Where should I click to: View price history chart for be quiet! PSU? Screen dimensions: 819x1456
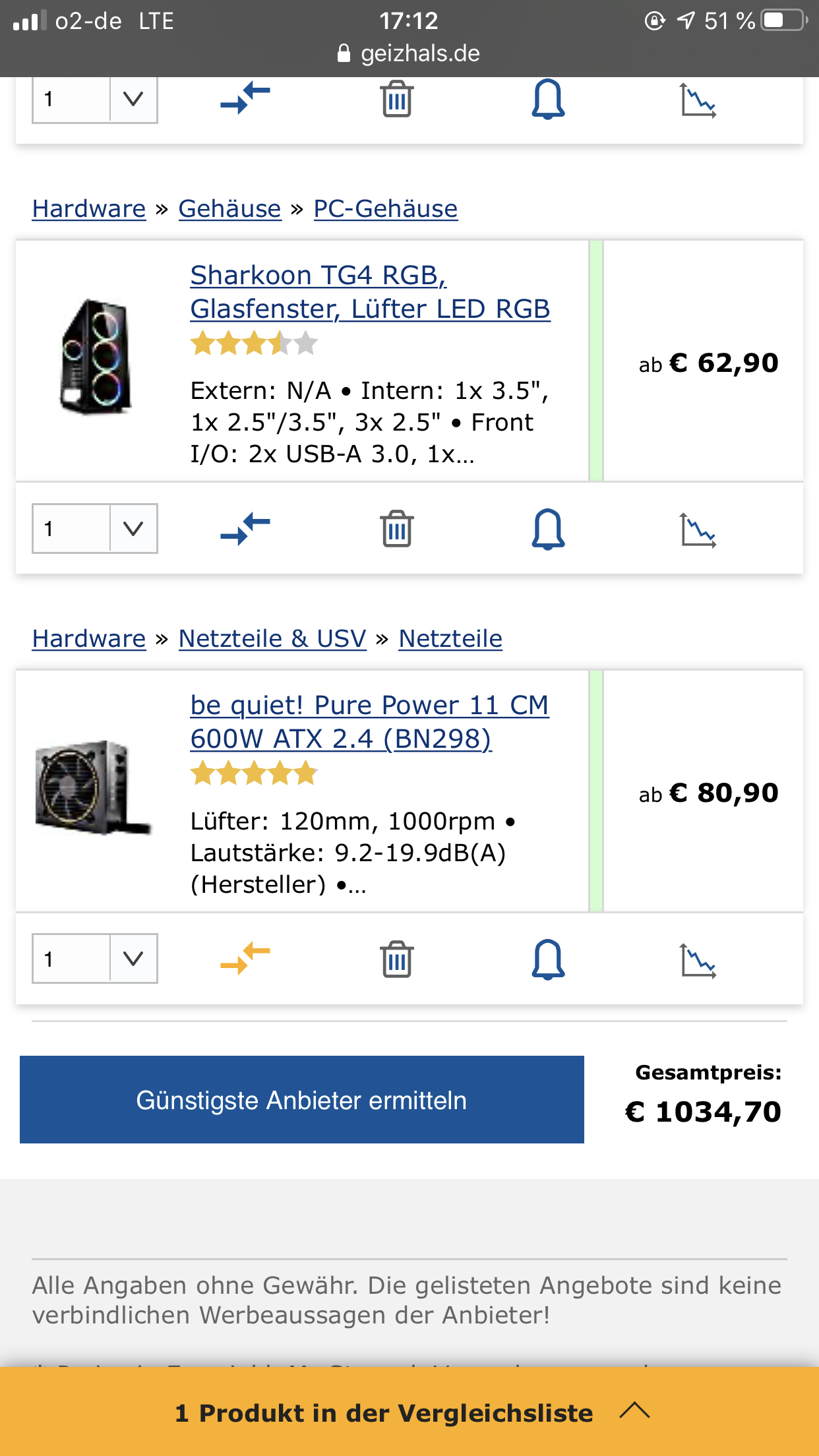coord(698,959)
